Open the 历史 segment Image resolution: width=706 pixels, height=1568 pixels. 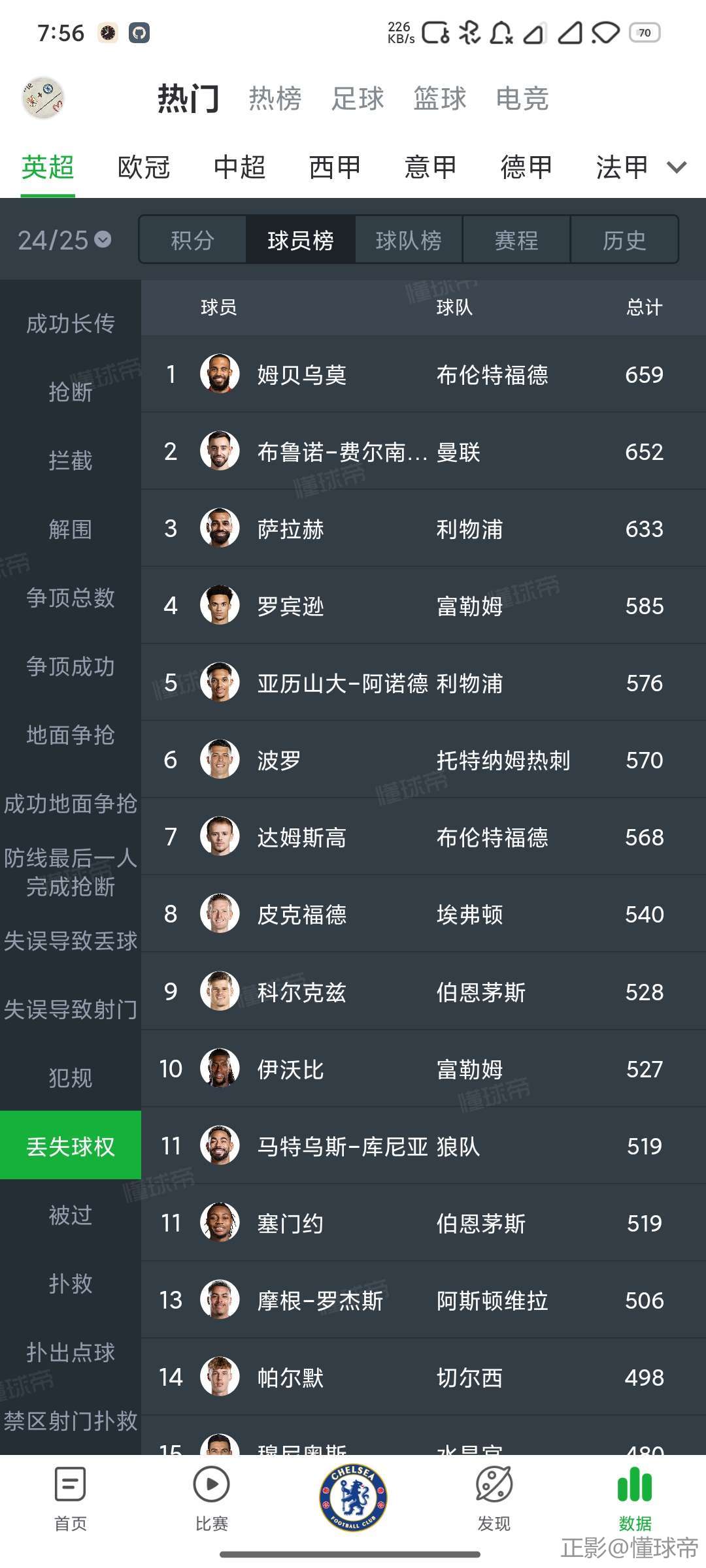624,240
